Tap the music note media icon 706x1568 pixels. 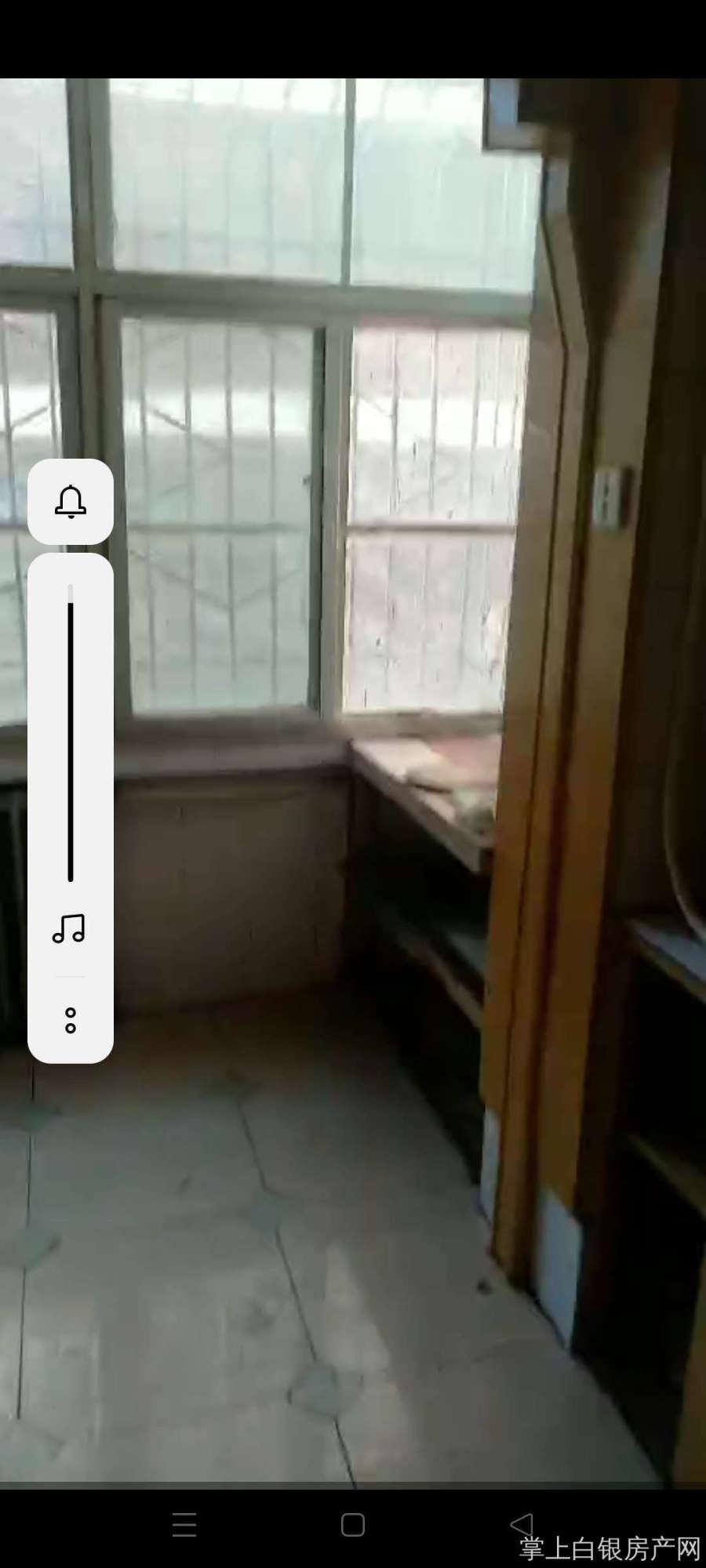(69, 929)
